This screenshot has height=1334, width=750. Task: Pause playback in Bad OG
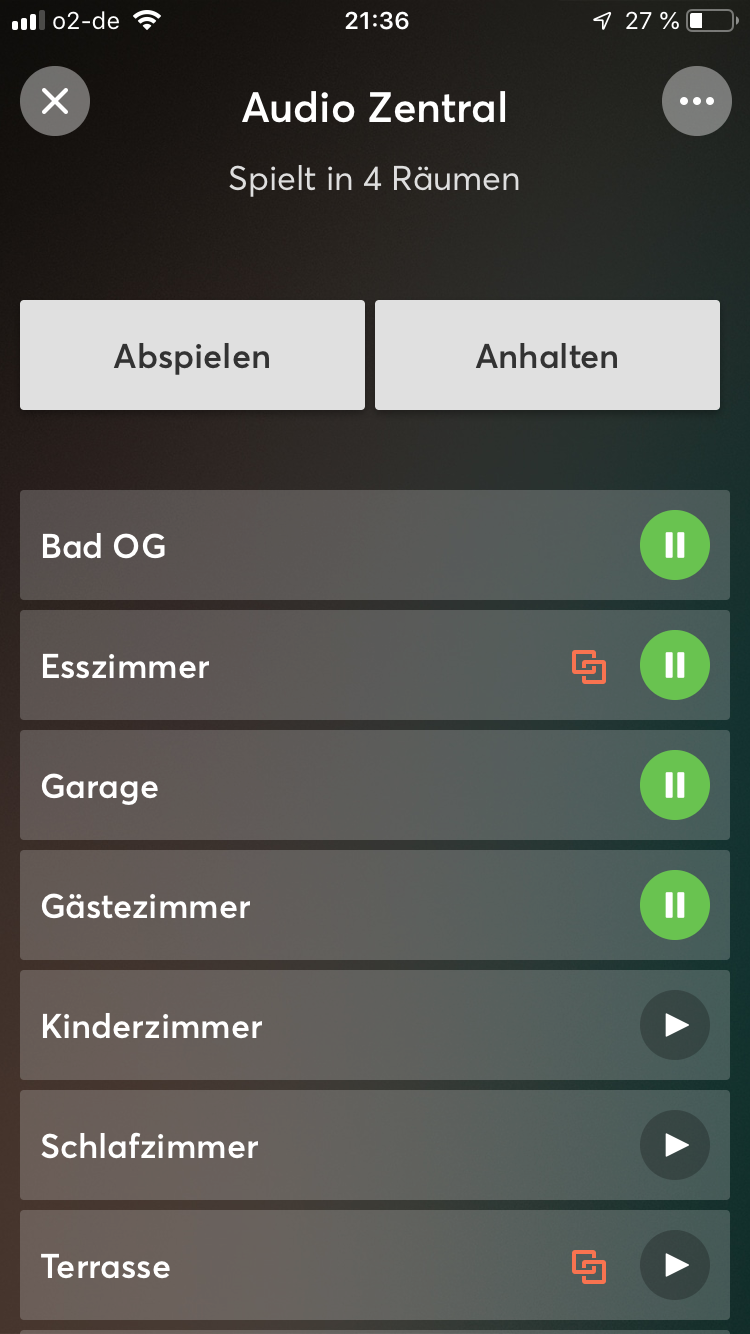pos(675,545)
